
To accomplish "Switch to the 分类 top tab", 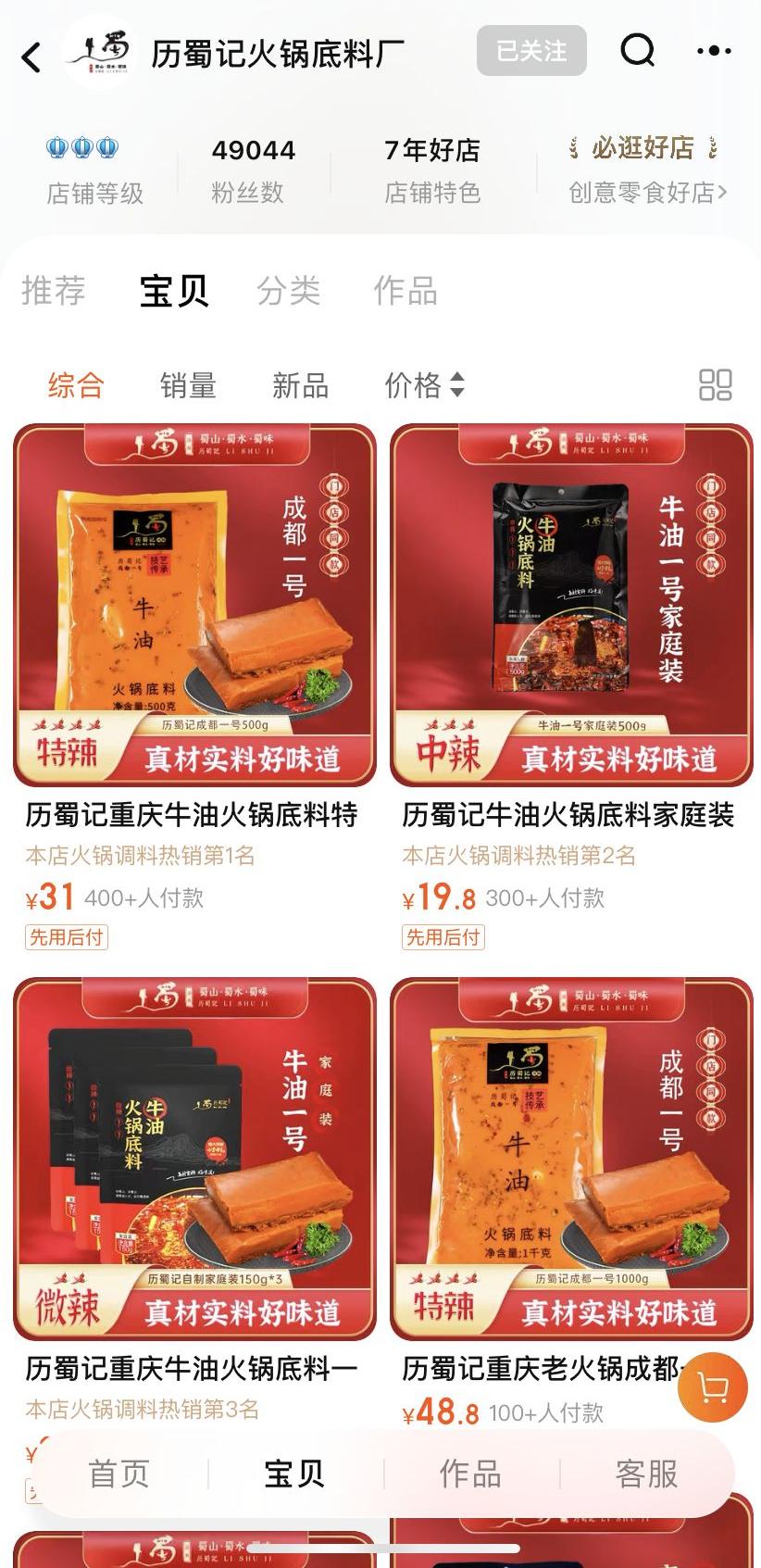I will point(289,291).
